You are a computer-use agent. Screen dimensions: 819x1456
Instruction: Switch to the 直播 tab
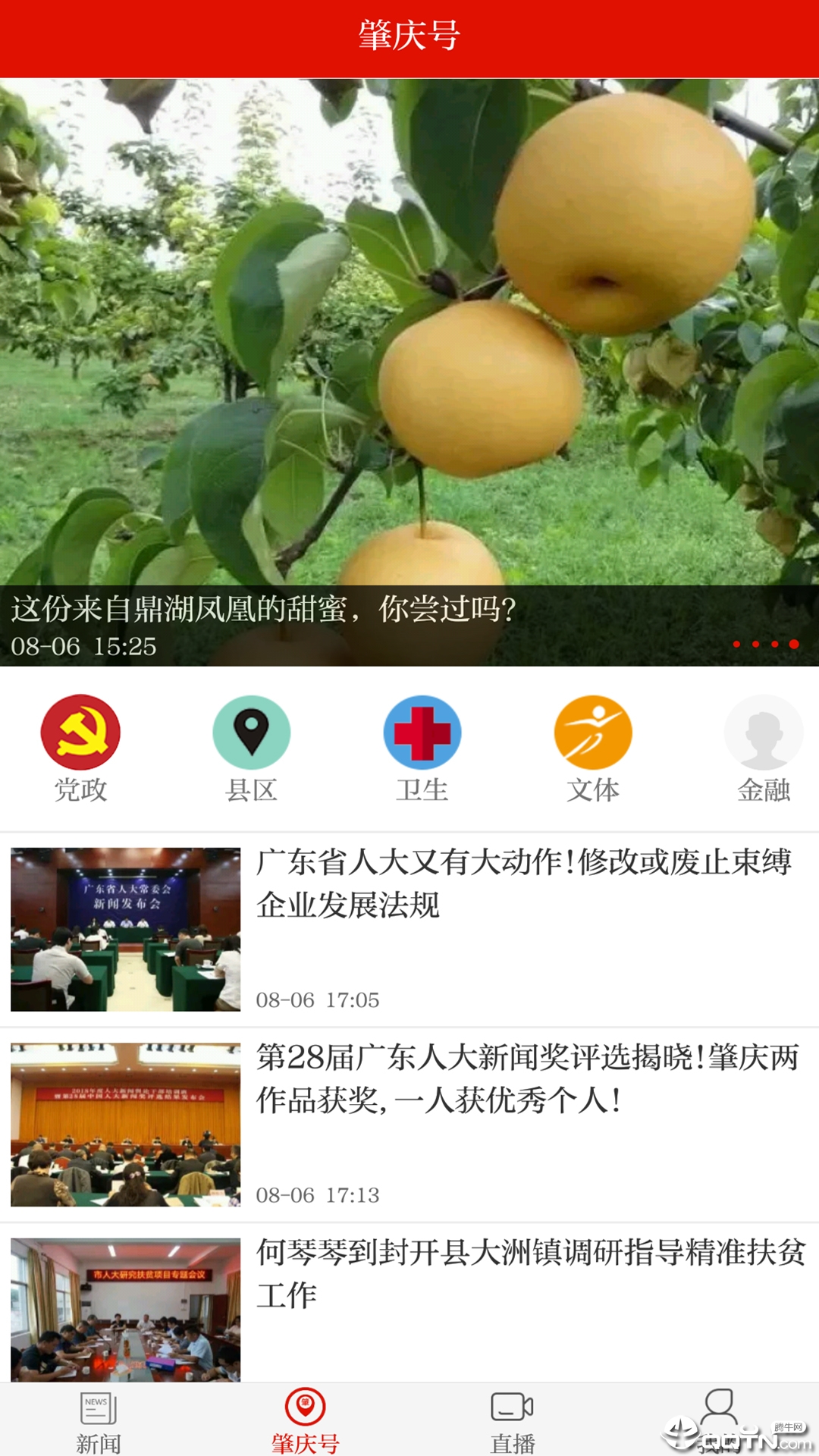coord(510,1426)
